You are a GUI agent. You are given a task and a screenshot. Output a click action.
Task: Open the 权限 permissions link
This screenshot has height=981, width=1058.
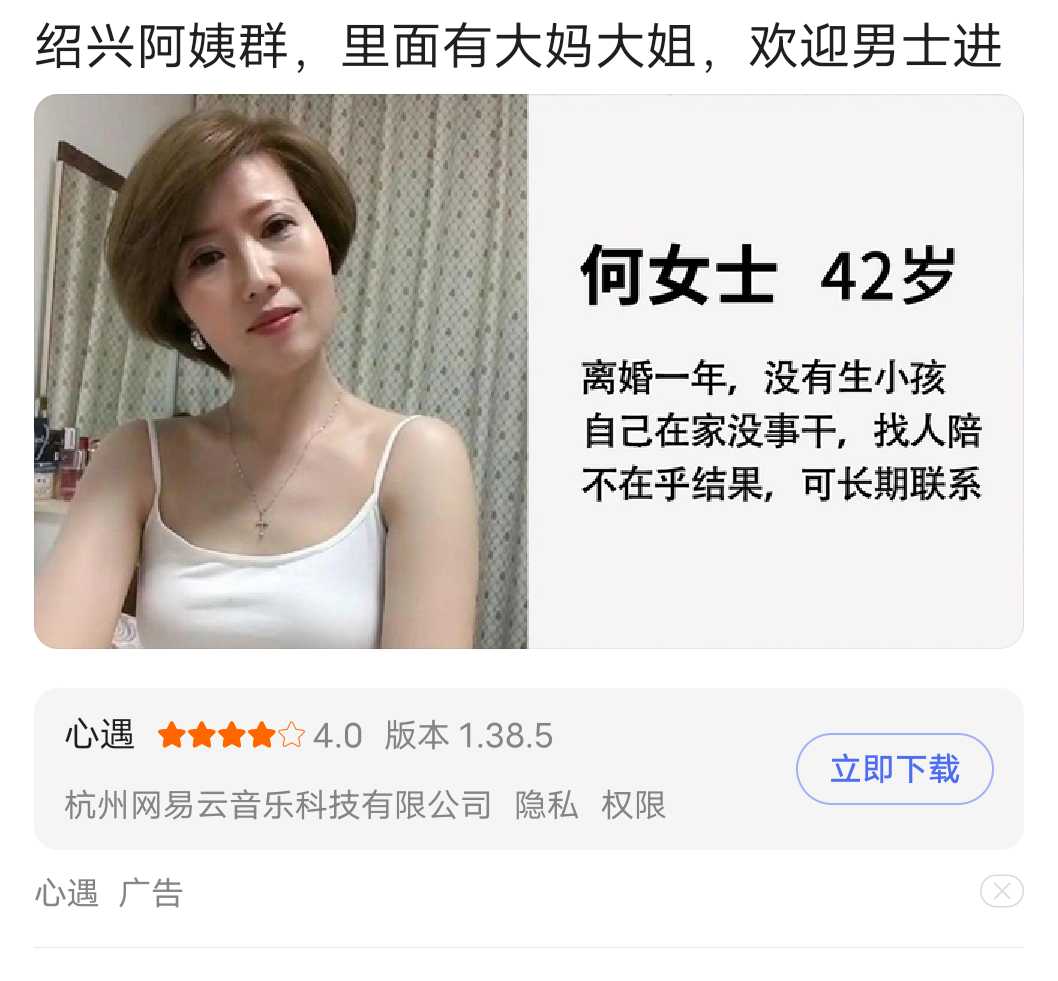(x=634, y=805)
